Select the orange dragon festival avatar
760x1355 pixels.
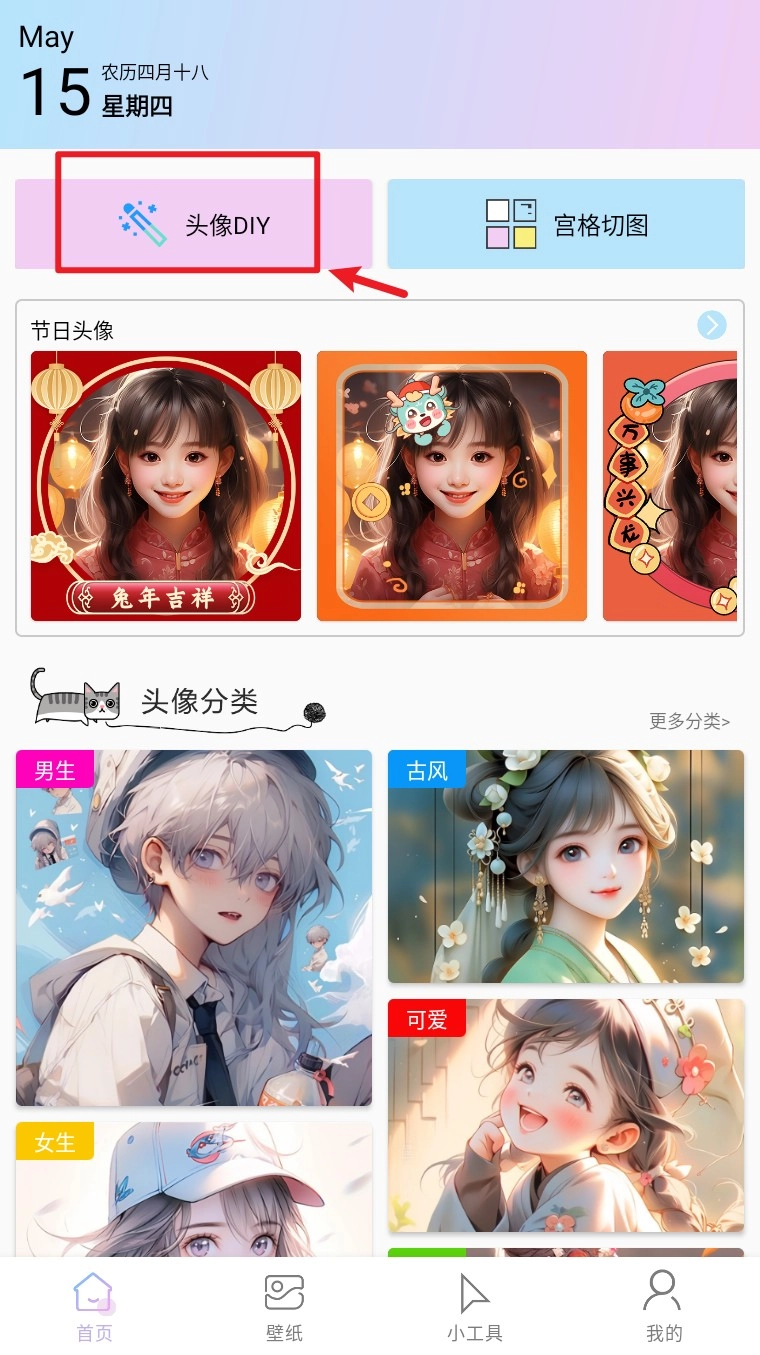pos(451,485)
